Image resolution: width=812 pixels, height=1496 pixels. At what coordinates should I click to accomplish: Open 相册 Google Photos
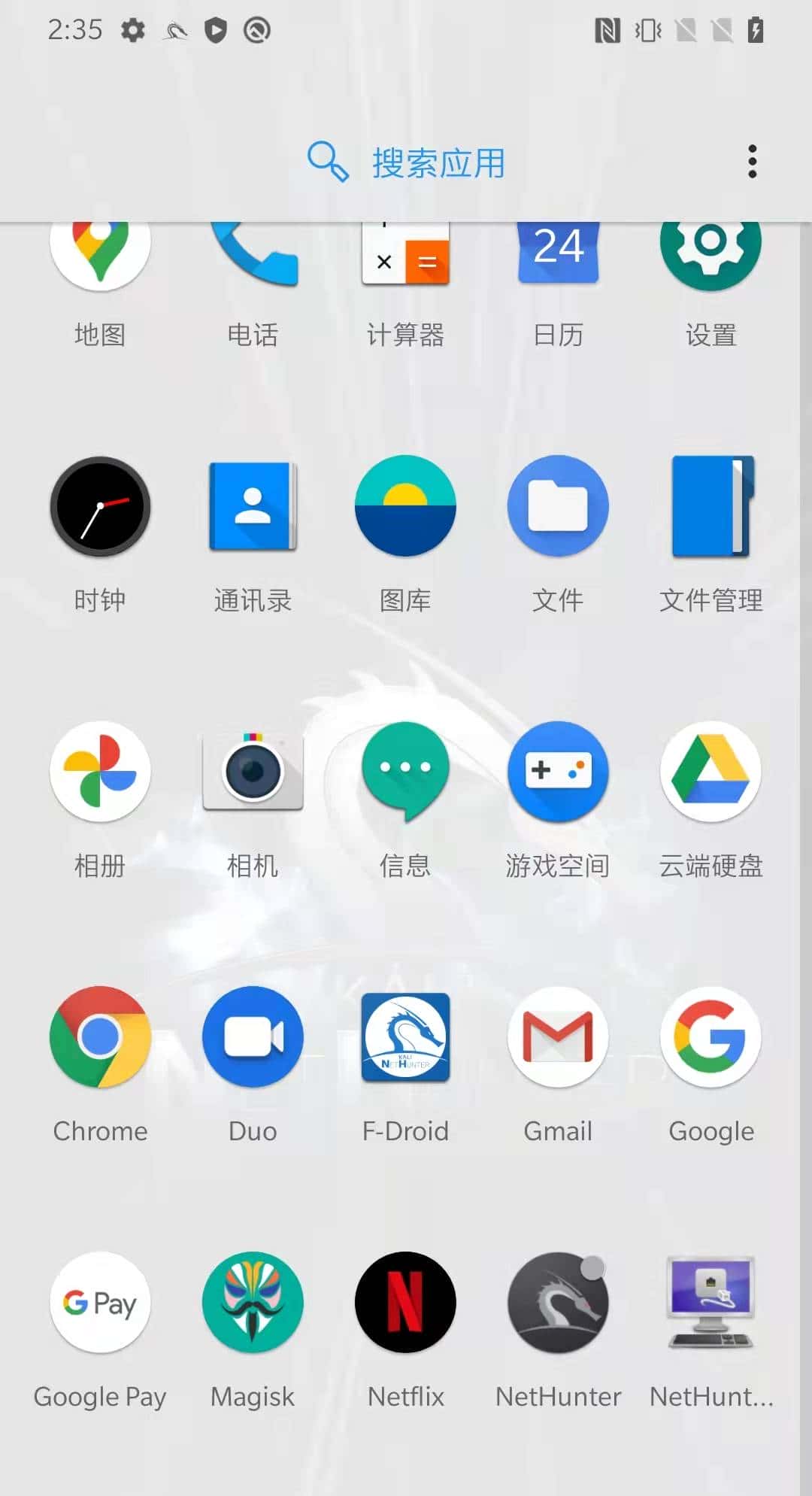(x=100, y=772)
